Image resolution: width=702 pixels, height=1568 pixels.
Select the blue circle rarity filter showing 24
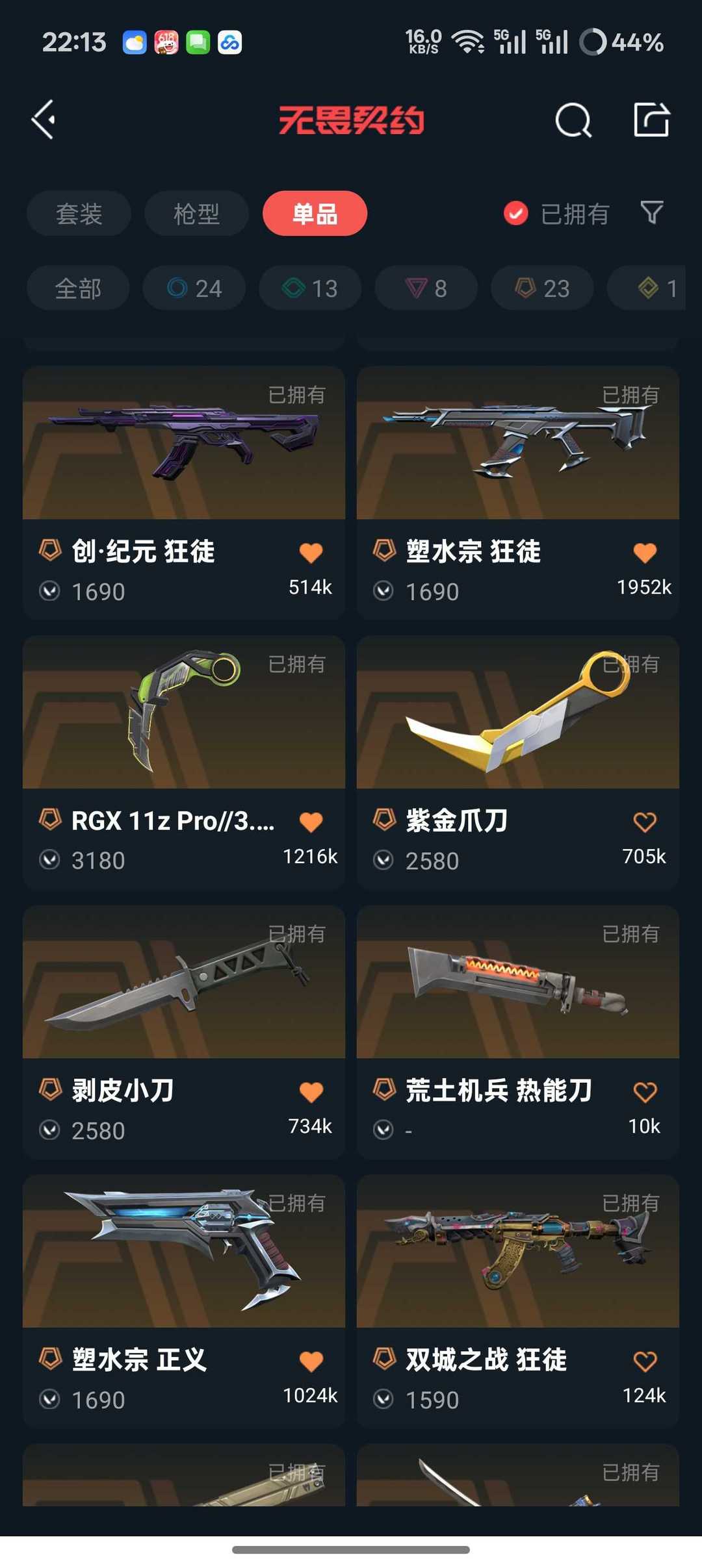tap(194, 288)
